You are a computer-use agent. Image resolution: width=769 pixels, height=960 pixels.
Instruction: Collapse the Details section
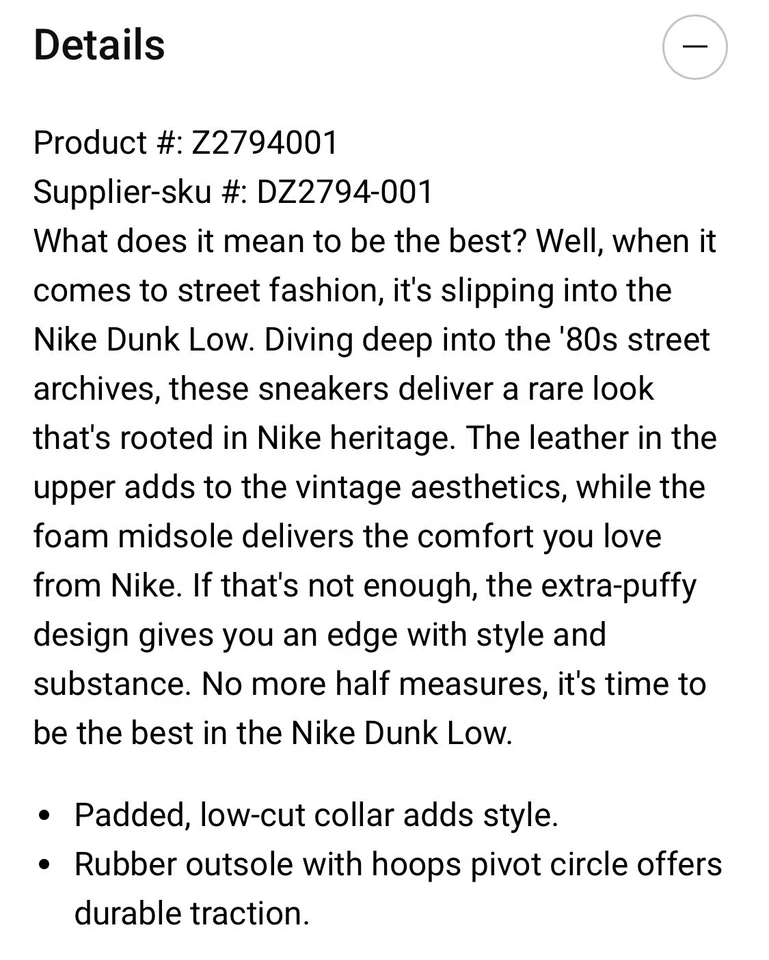(695, 47)
